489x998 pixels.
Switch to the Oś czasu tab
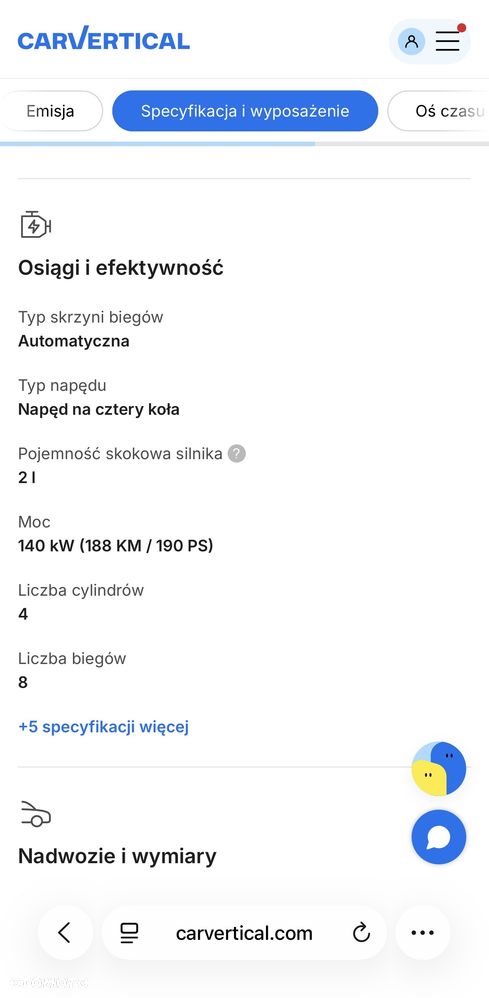(439, 111)
